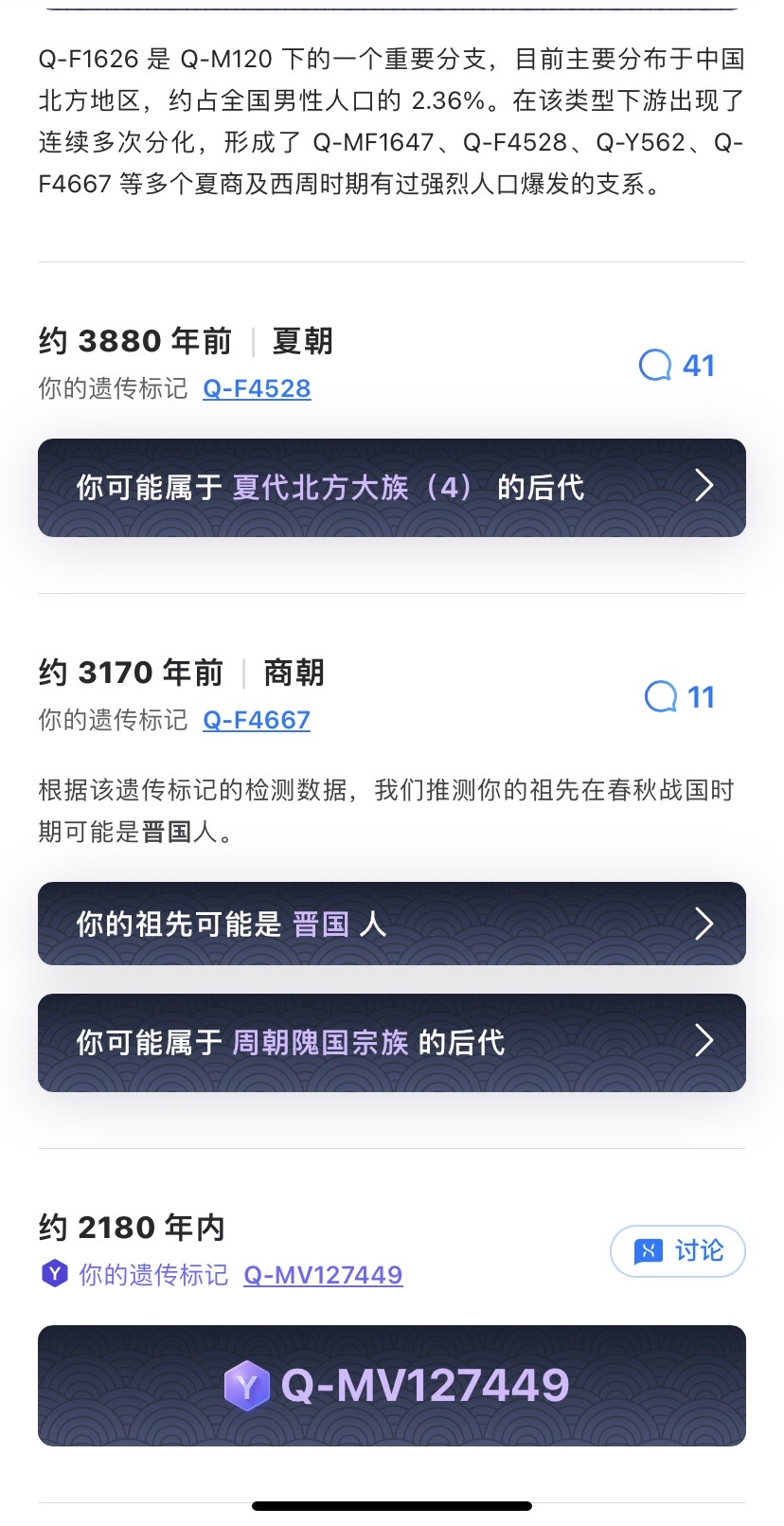This screenshot has width=784, height=1526.
Task: View the 41 comments on the 夏朝 entry
Action: point(677,366)
